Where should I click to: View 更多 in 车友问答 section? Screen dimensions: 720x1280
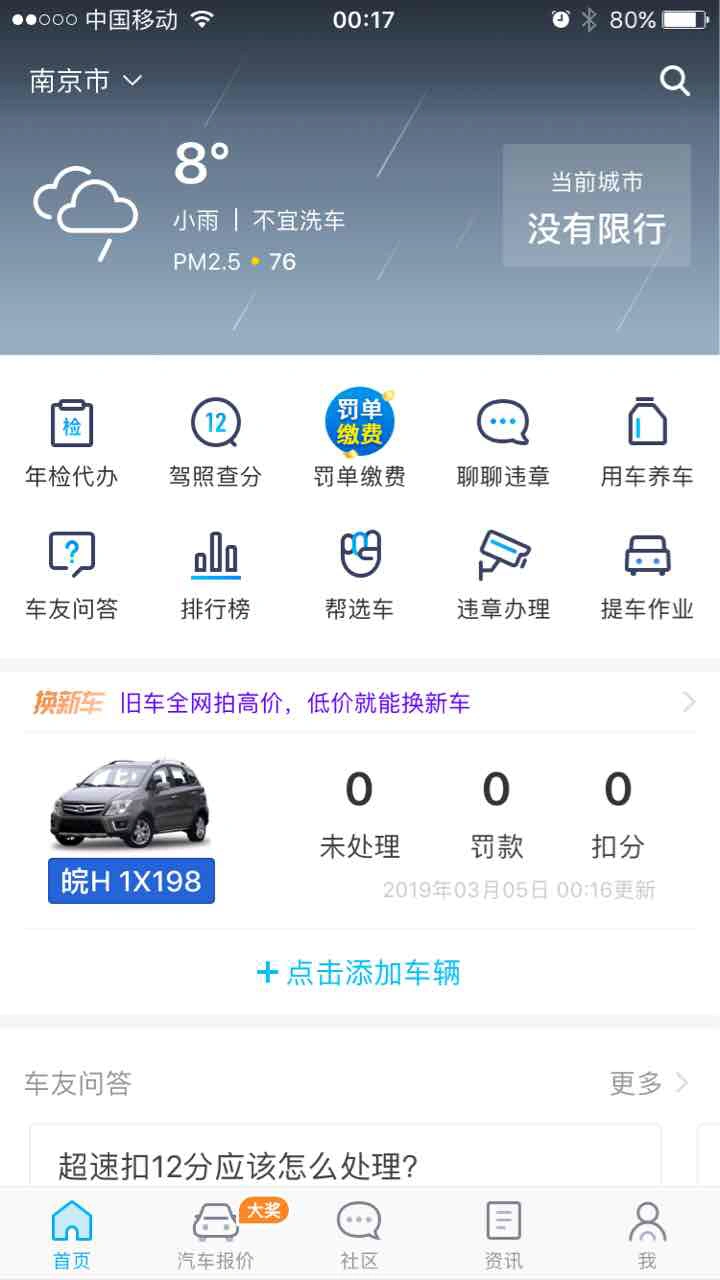[x=649, y=1083]
